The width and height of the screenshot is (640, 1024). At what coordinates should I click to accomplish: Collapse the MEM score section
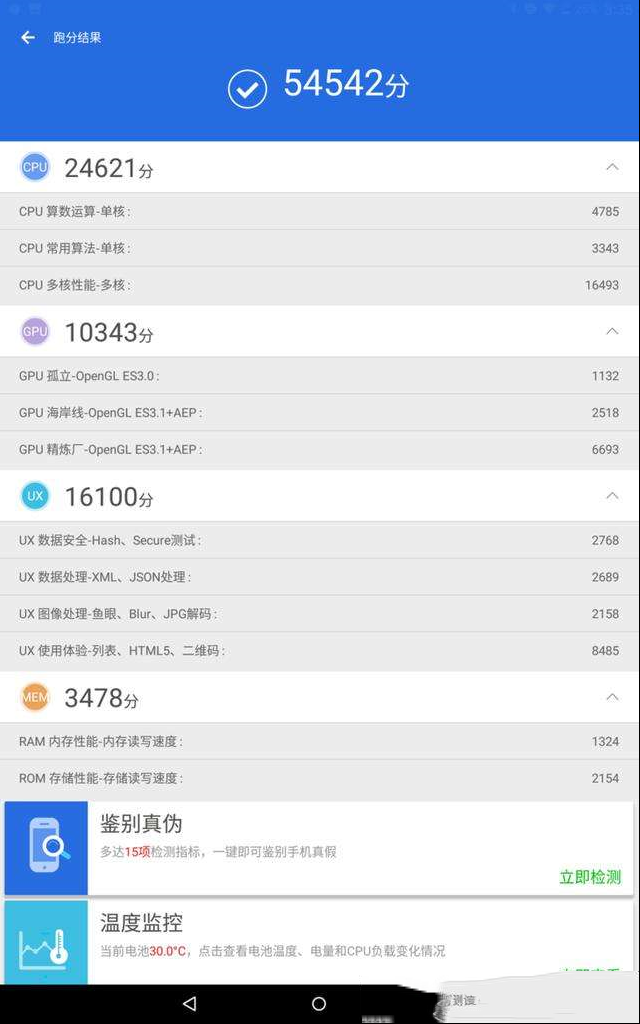tap(612, 697)
